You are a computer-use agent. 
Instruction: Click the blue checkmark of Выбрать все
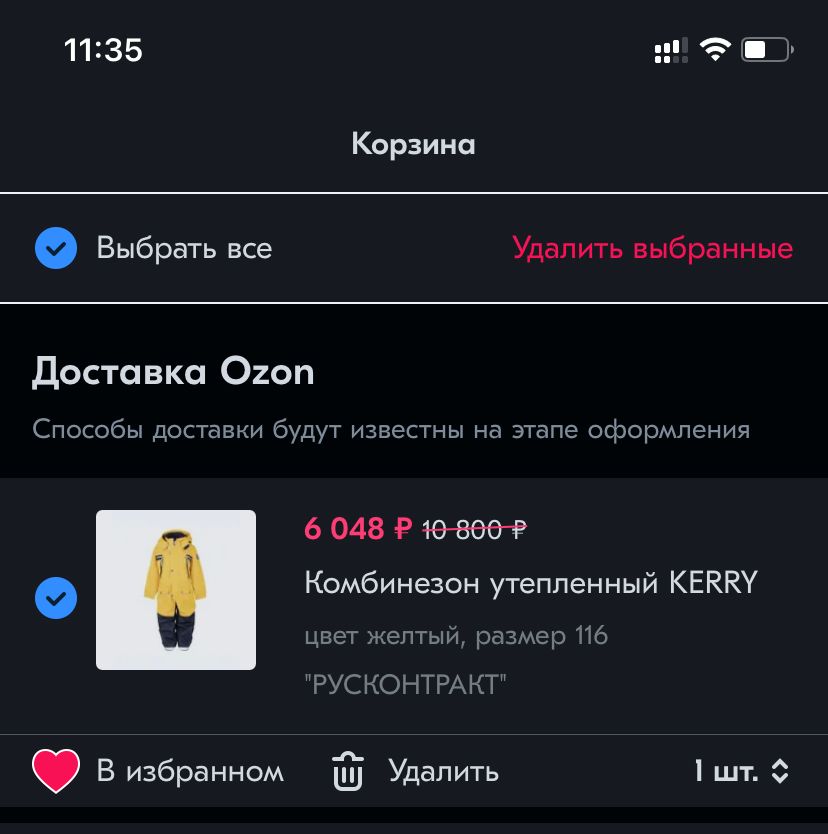point(56,248)
